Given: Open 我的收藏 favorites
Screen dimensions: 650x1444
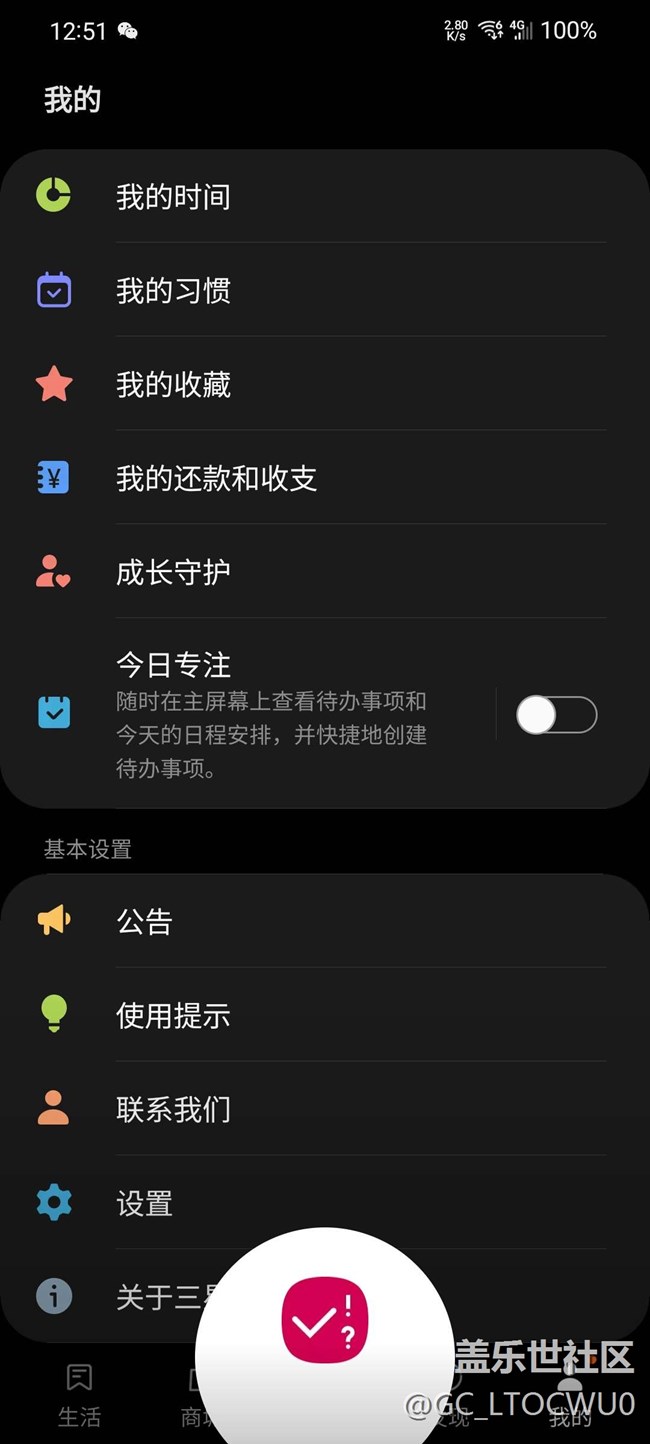Looking at the screenshot, I should coord(325,384).
